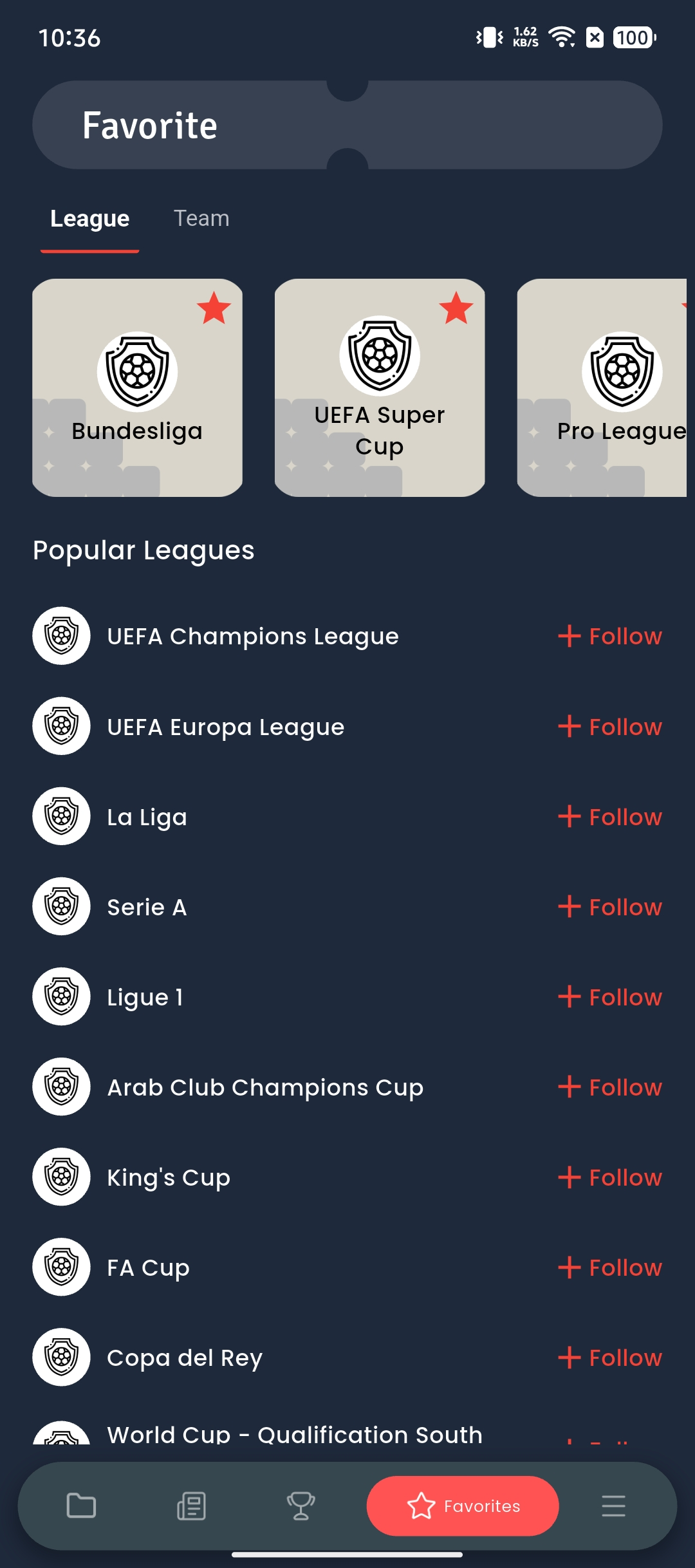Tap the red underline indicator below League
This screenshot has height=1568, width=695.
point(89,248)
